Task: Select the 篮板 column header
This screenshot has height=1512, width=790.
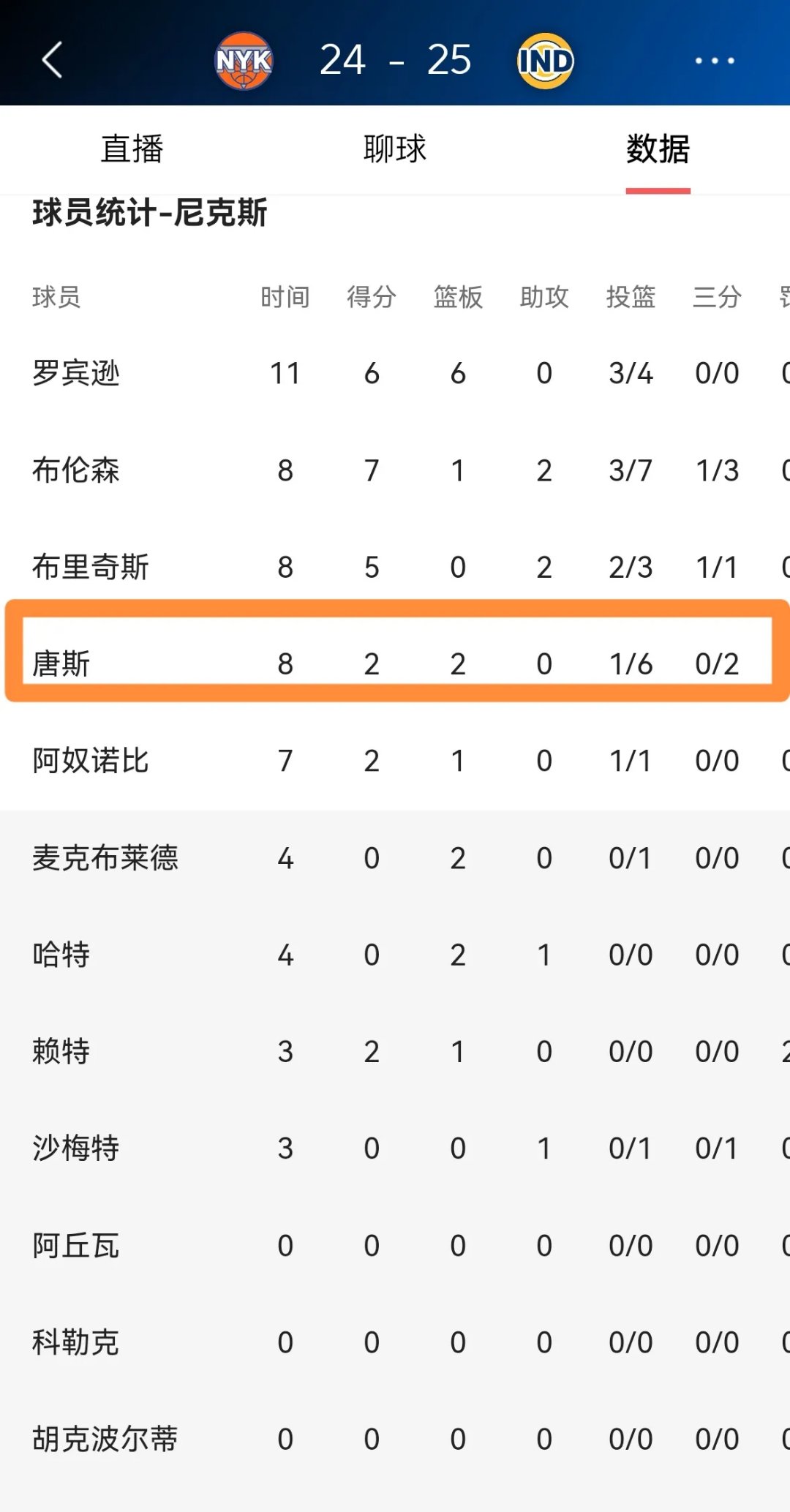Action: (x=458, y=297)
